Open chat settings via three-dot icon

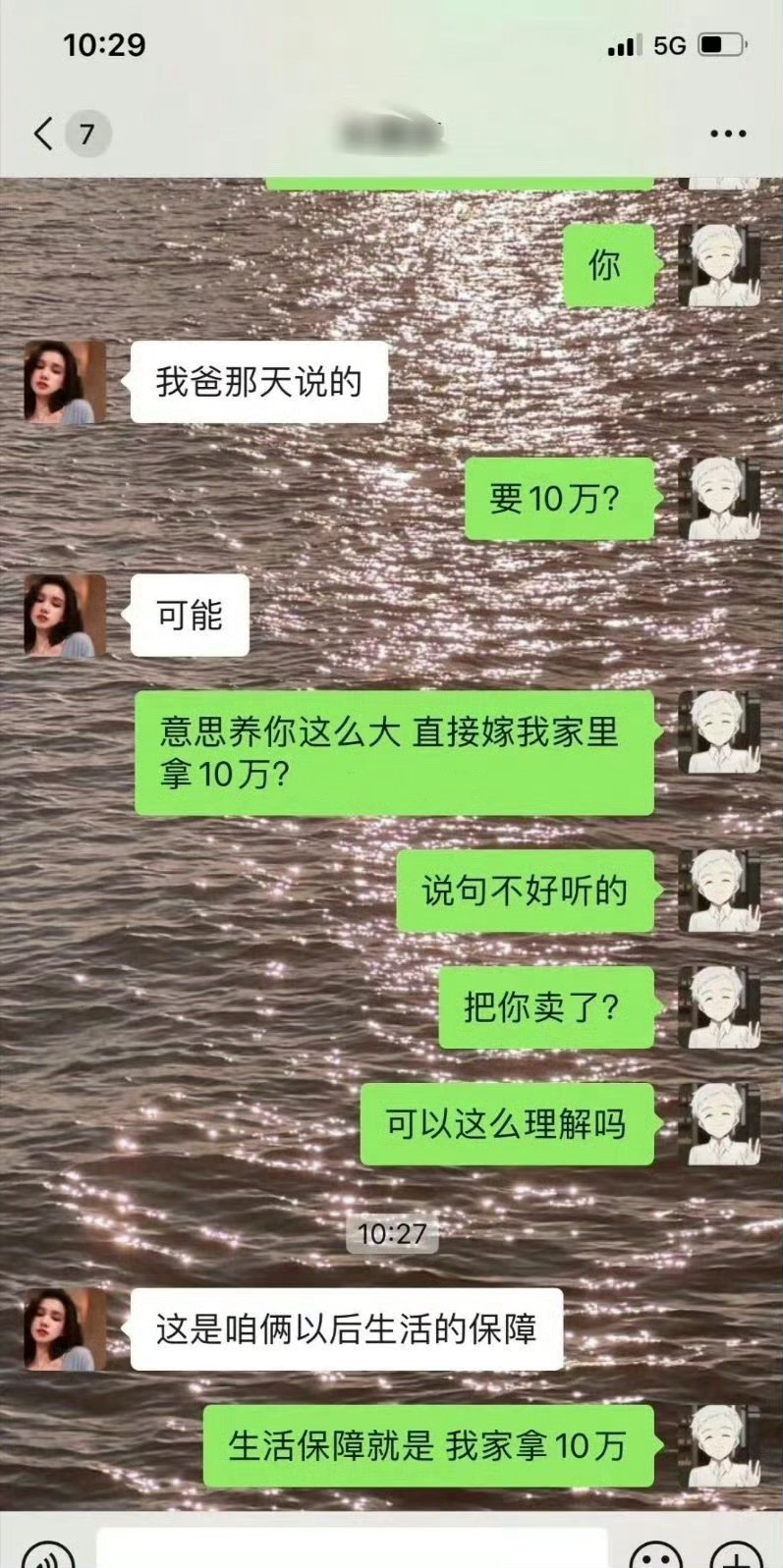tap(727, 132)
